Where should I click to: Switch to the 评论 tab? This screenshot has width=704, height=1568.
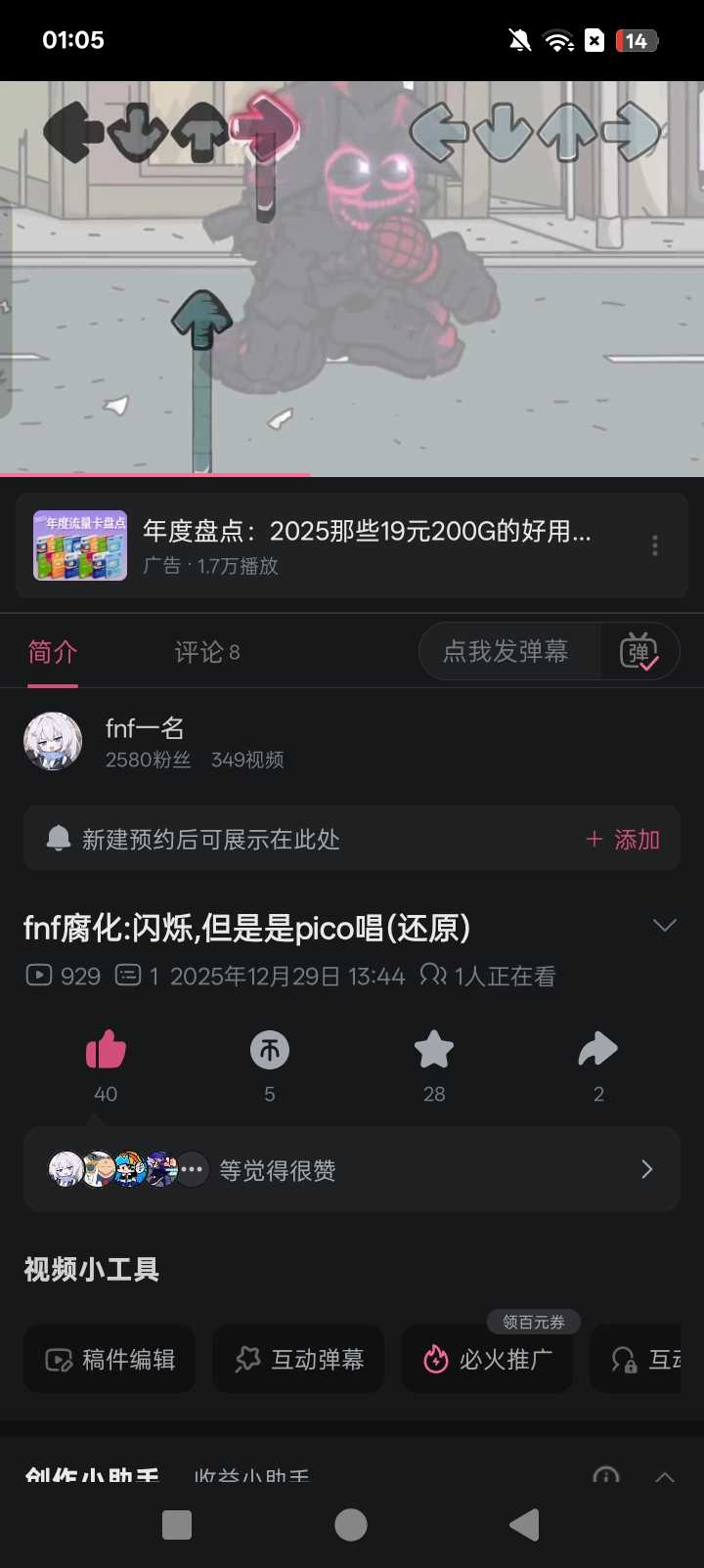click(206, 652)
